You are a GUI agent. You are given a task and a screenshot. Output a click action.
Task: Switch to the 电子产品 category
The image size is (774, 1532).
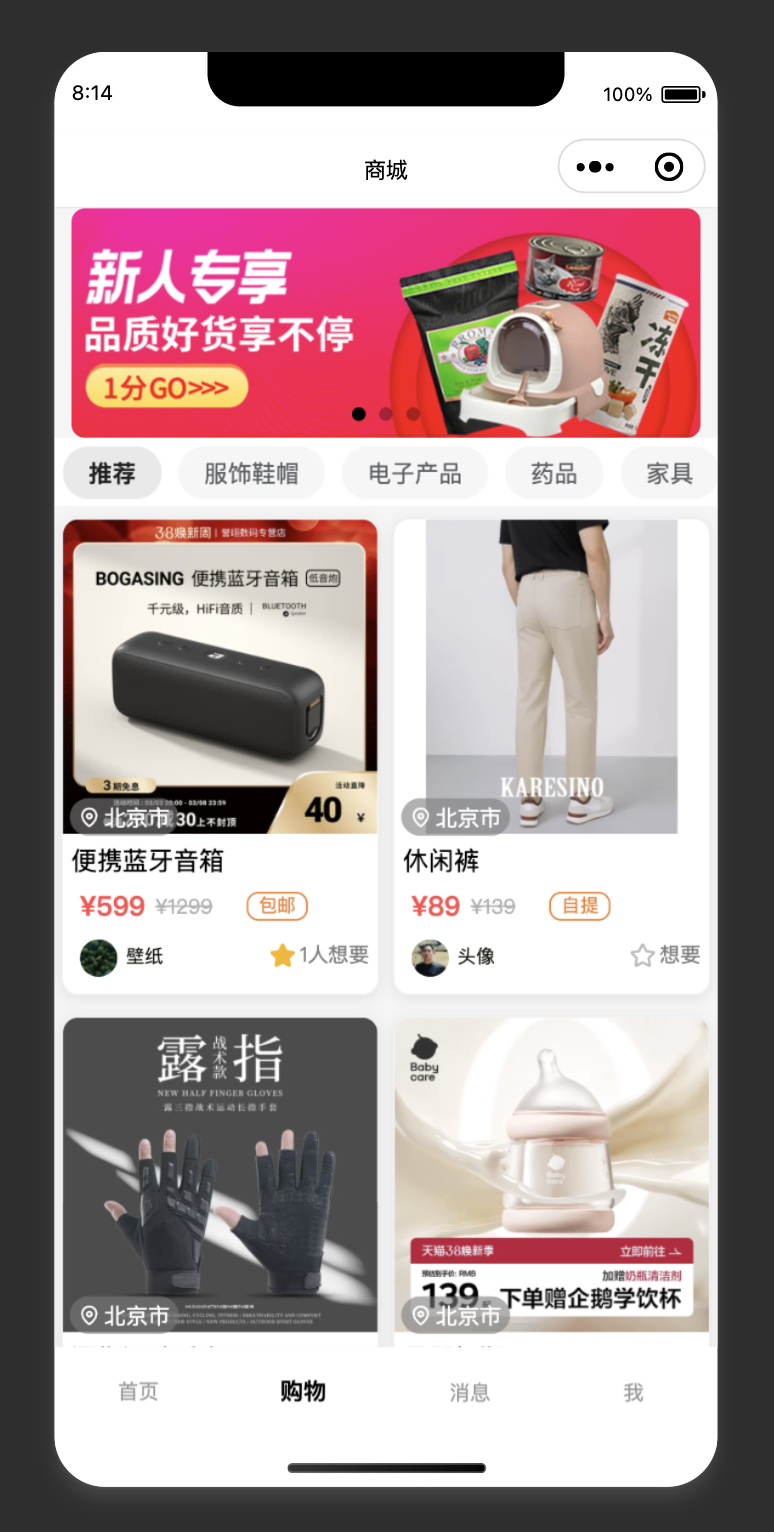(414, 473)
